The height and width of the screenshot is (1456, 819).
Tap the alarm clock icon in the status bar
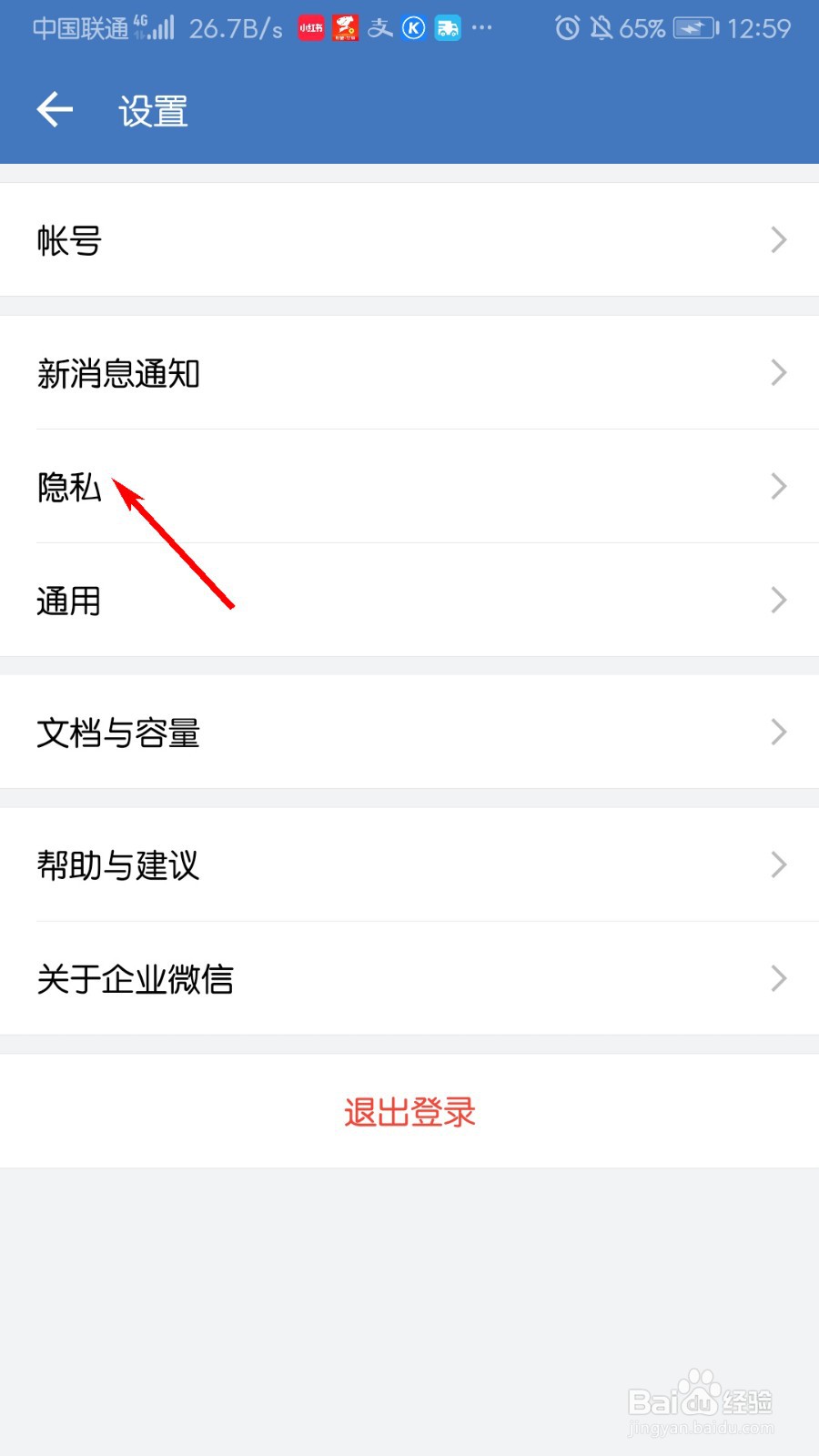click(x=567, y=28)
